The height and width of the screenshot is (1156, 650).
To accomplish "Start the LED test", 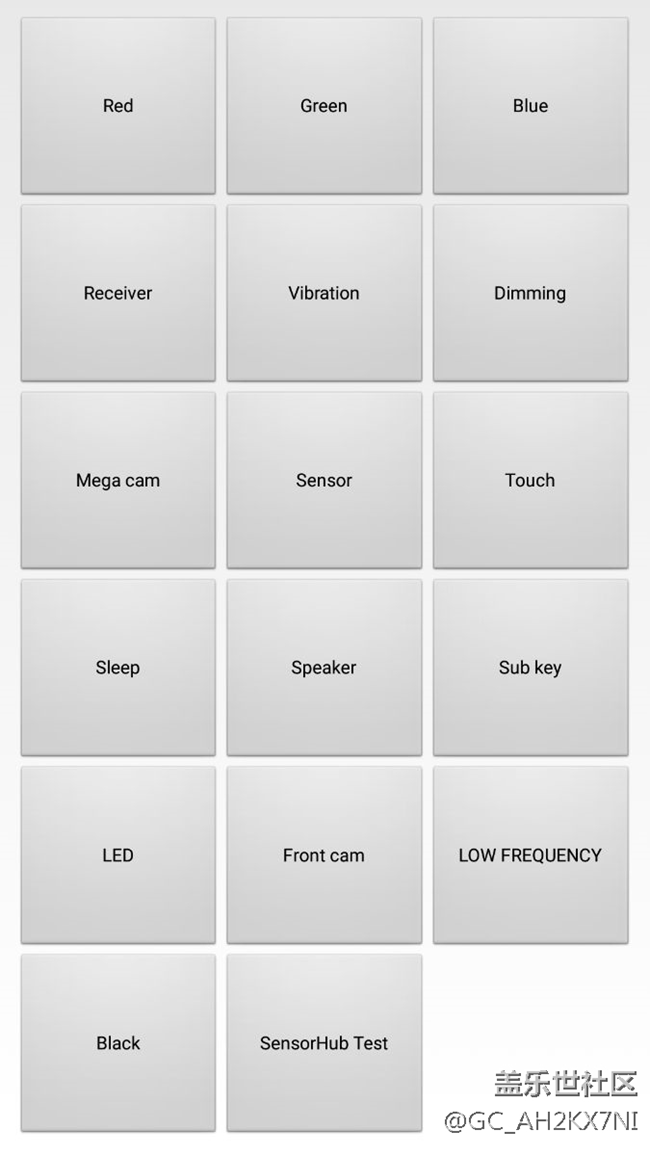I will (x=118, y=855).
